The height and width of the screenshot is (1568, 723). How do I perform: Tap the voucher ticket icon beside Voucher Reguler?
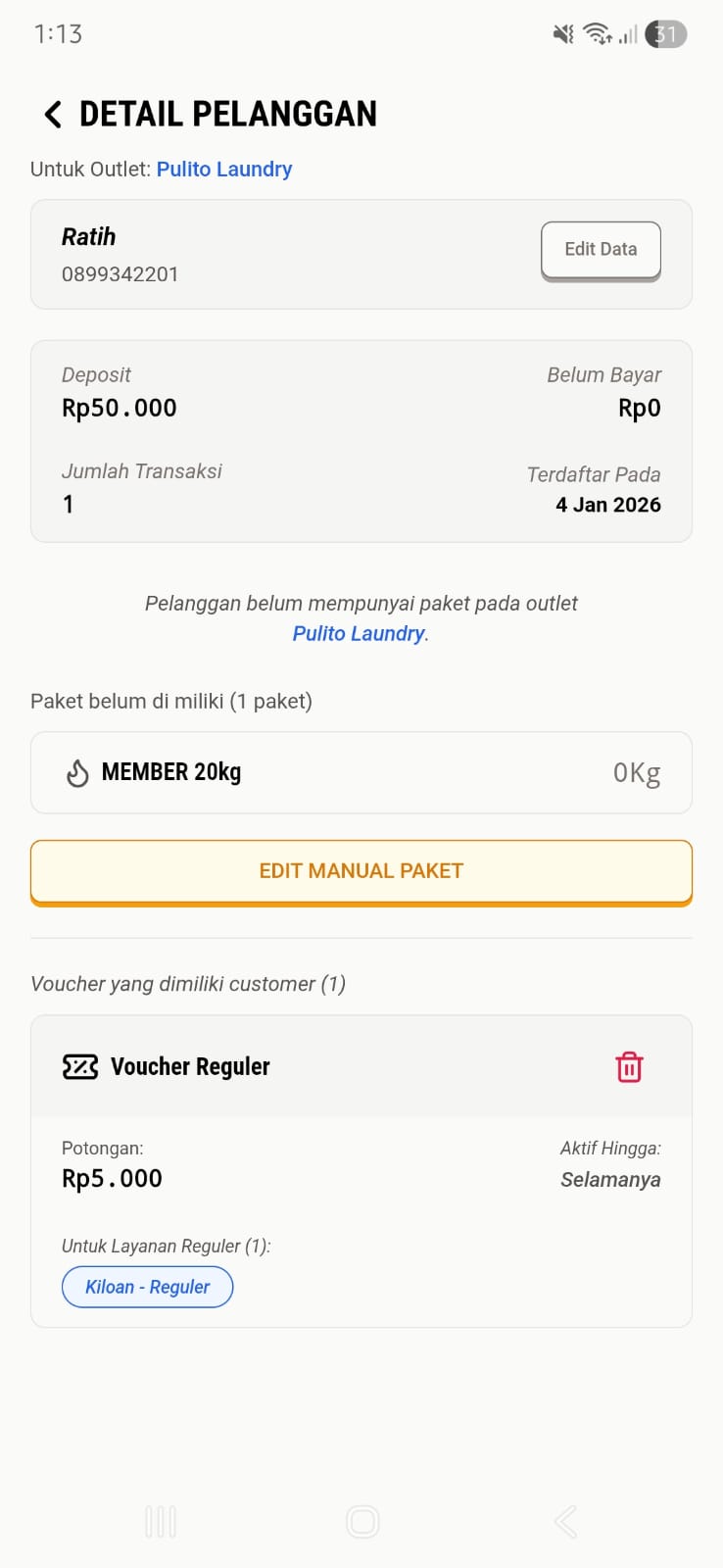[80, 1066]
